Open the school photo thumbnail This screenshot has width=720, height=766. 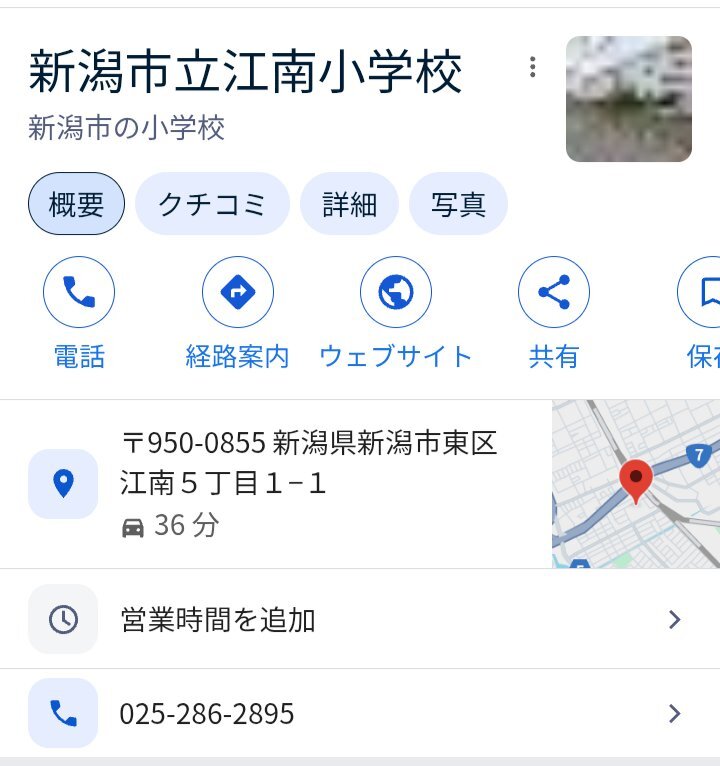(x=628, y=99)
